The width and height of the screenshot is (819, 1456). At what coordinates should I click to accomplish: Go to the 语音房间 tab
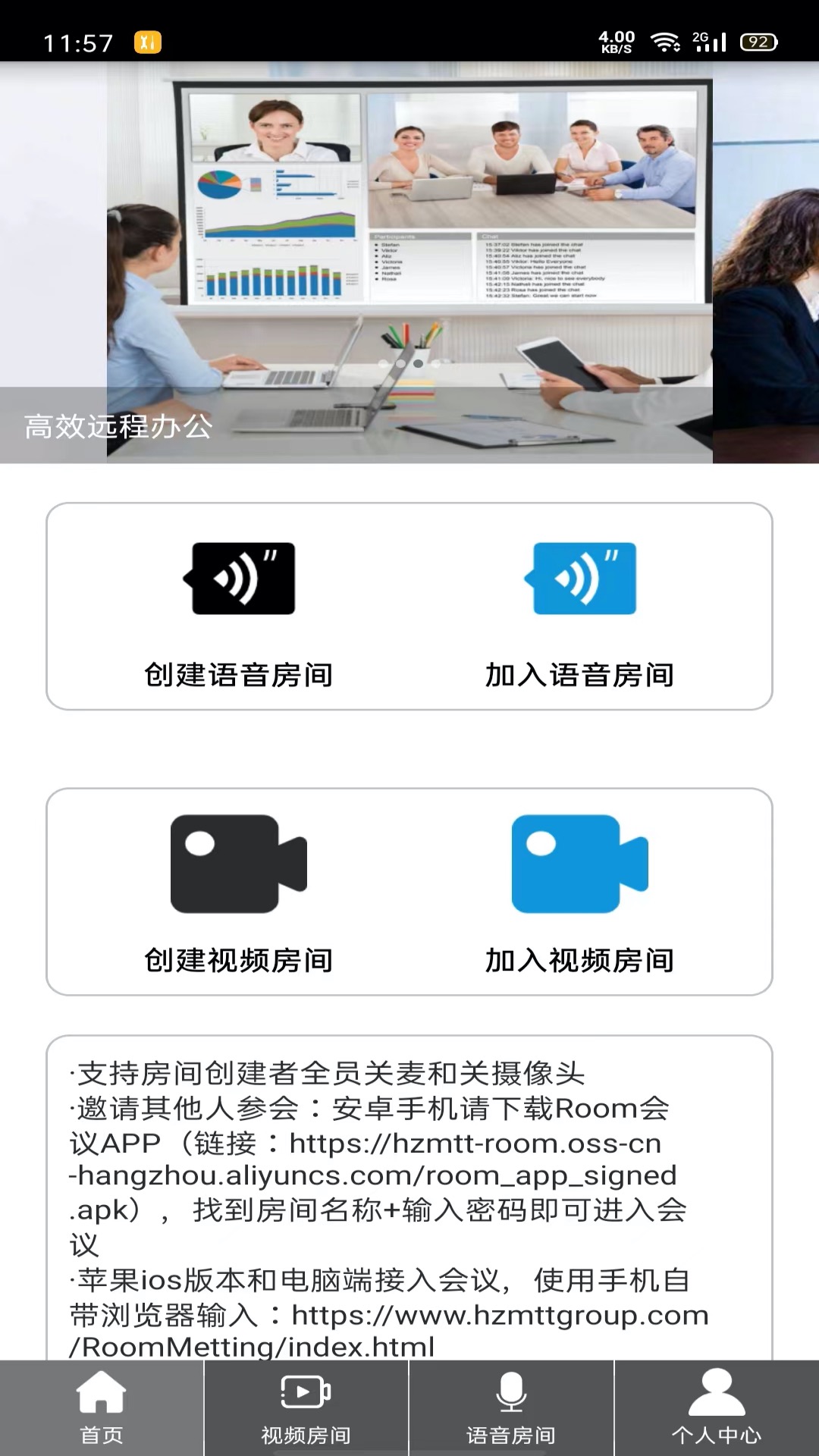511,1407
